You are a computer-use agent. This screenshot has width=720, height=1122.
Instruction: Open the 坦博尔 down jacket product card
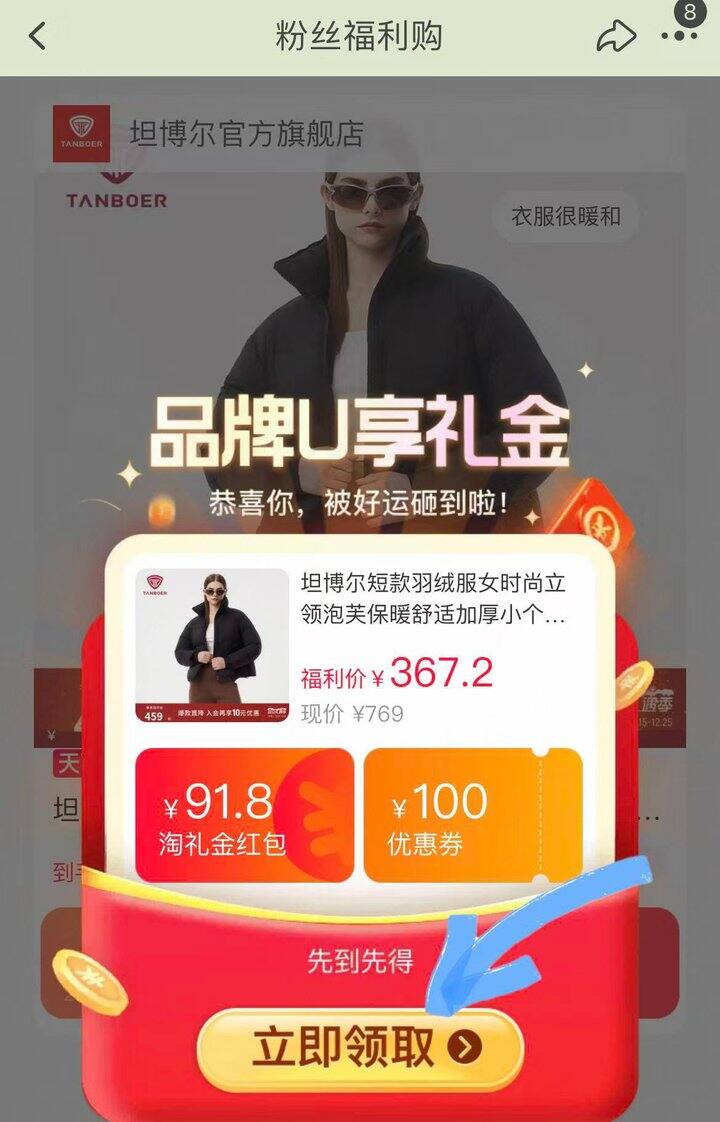pos(360,645)
